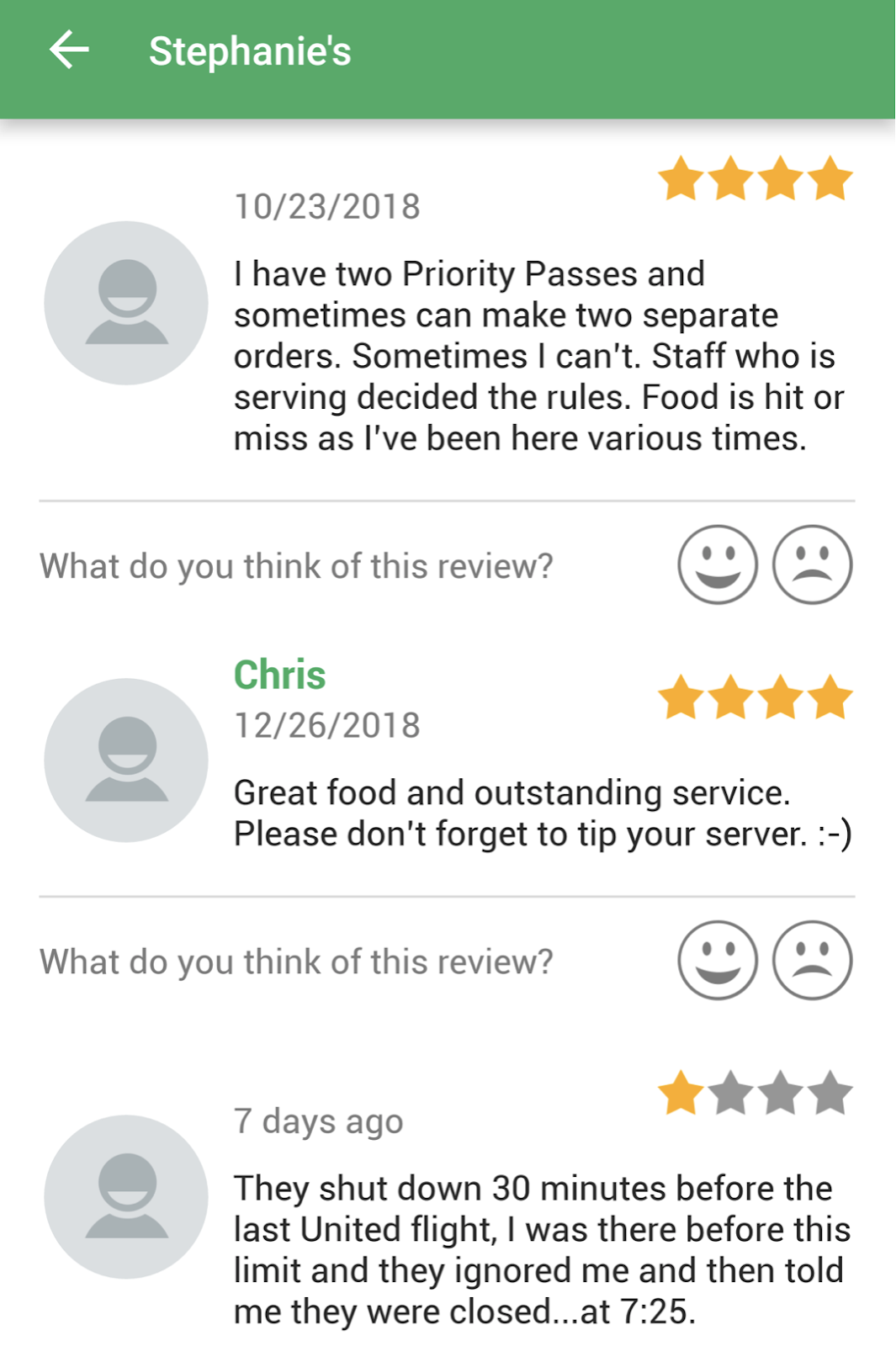Give sad face to Priority Passes review
Screen dimensions: 896x1346
tap(812, 565)
